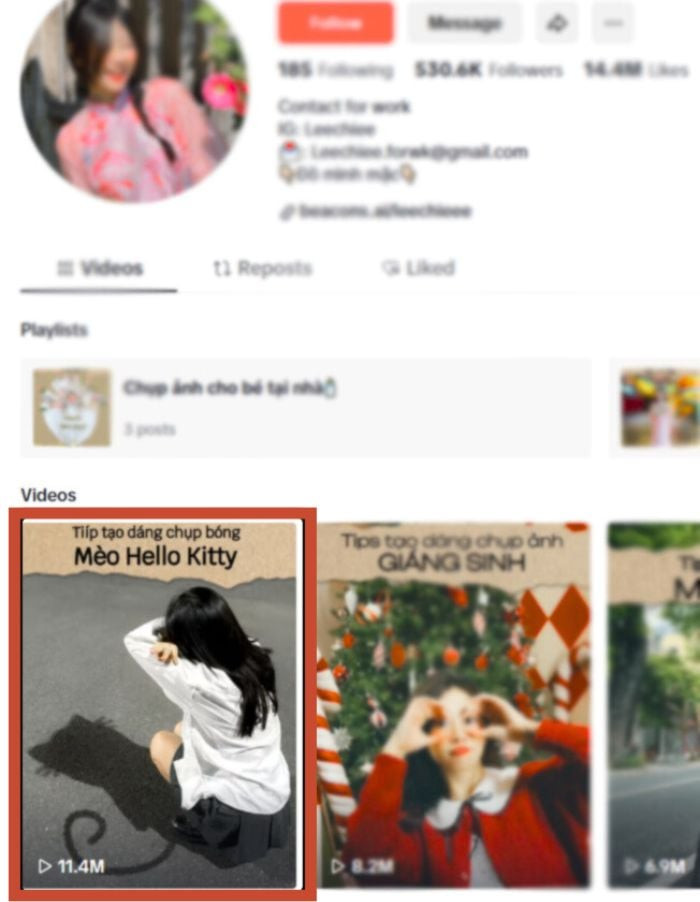700x902 pixels.
Task: Open Message to contact the creator
Action: coord(464,23)
